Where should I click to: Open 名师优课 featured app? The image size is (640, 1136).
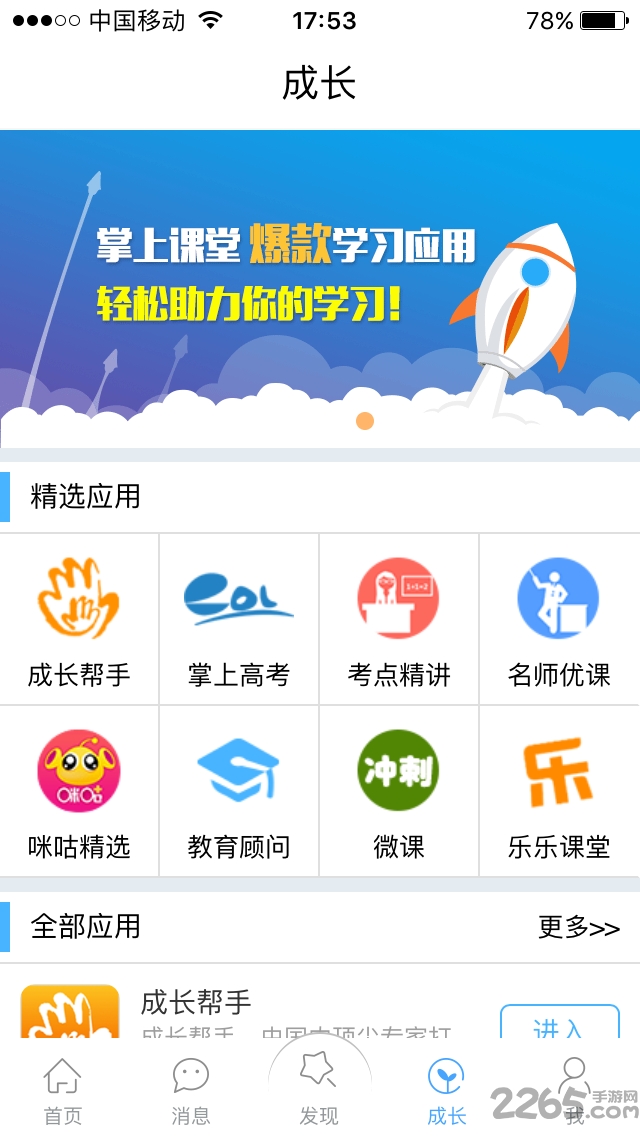pos(559,620)
